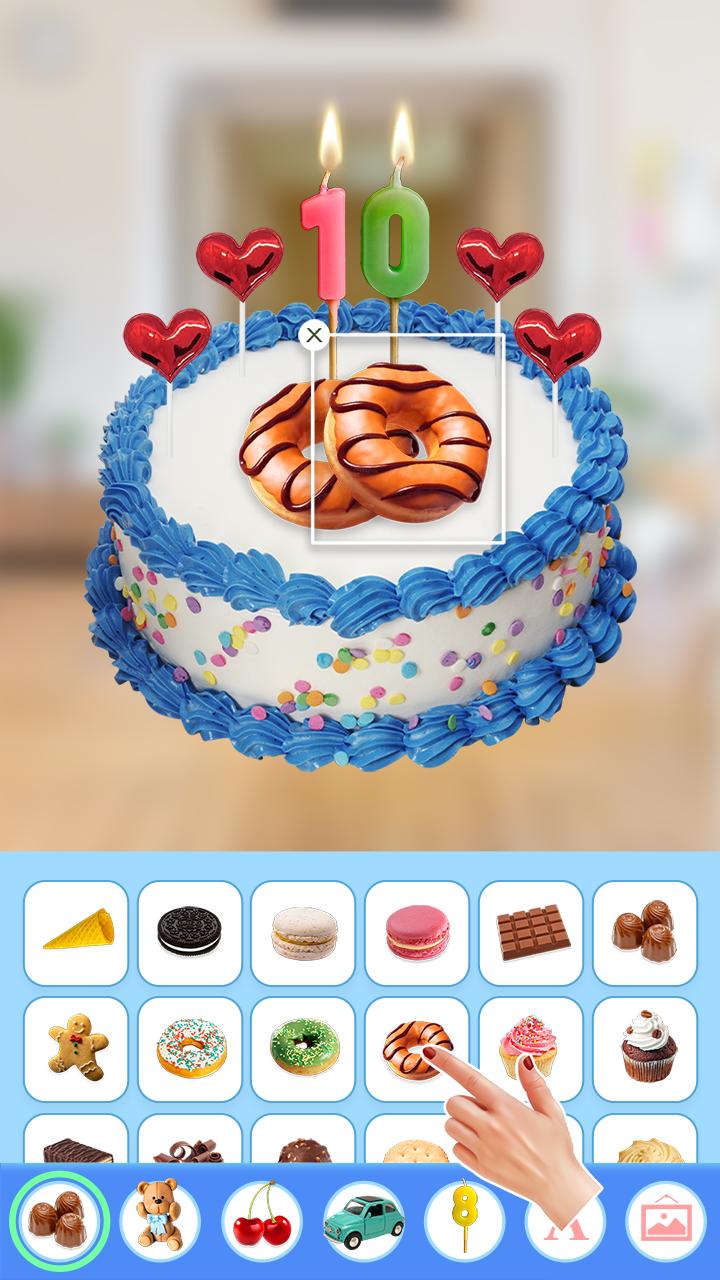Viewport: 720px width, 1280px height.
Task: Remove the selected donut sticker with X
Action: tap(315, 335)
